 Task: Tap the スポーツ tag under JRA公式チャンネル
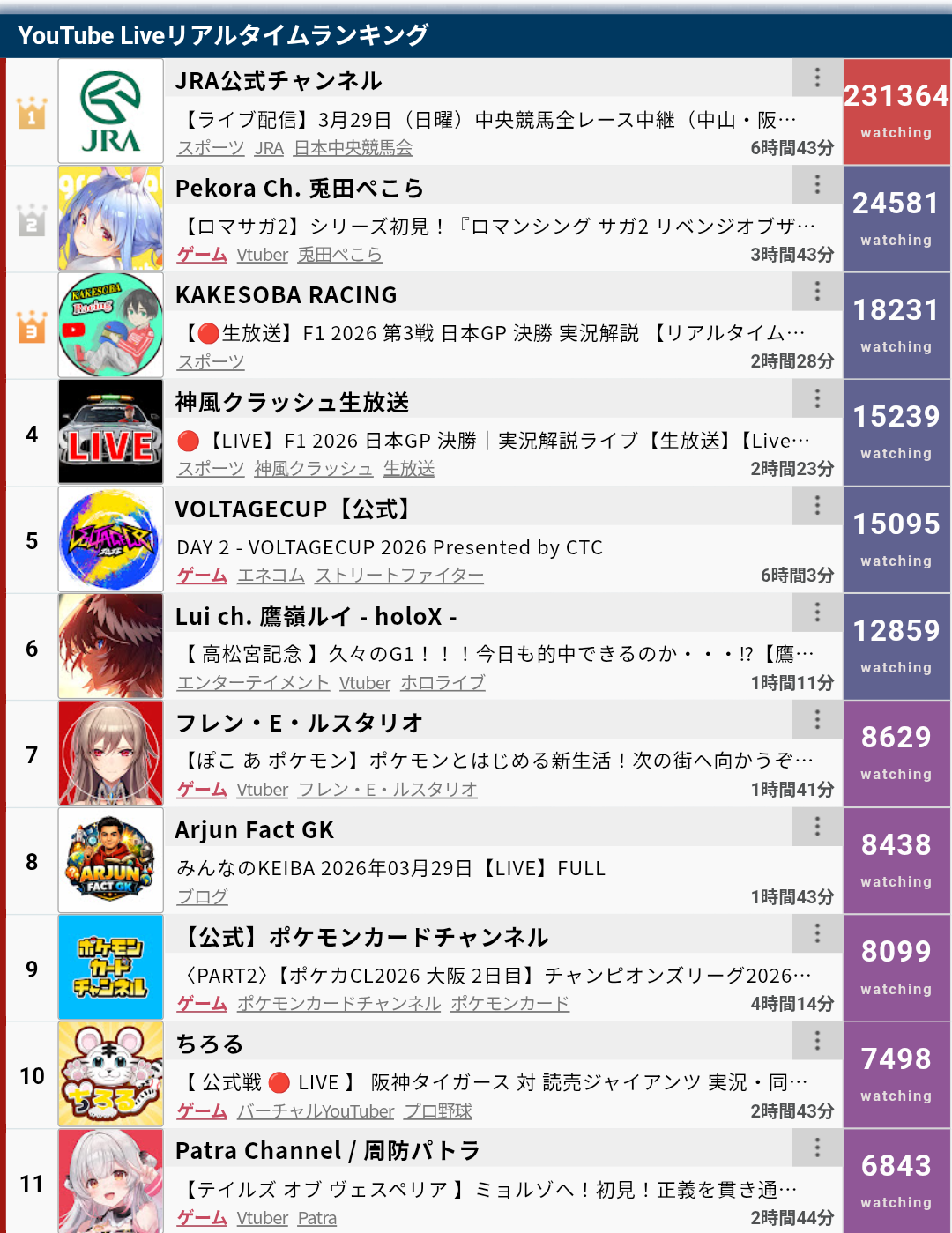tap(211, 148)
